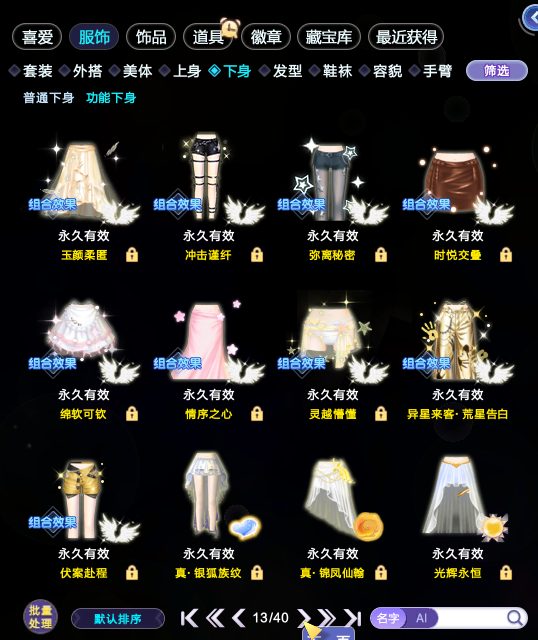Switch to the 藏宝库 tab
The height and width of the screenshot is (640, 538).
point(329,37)
